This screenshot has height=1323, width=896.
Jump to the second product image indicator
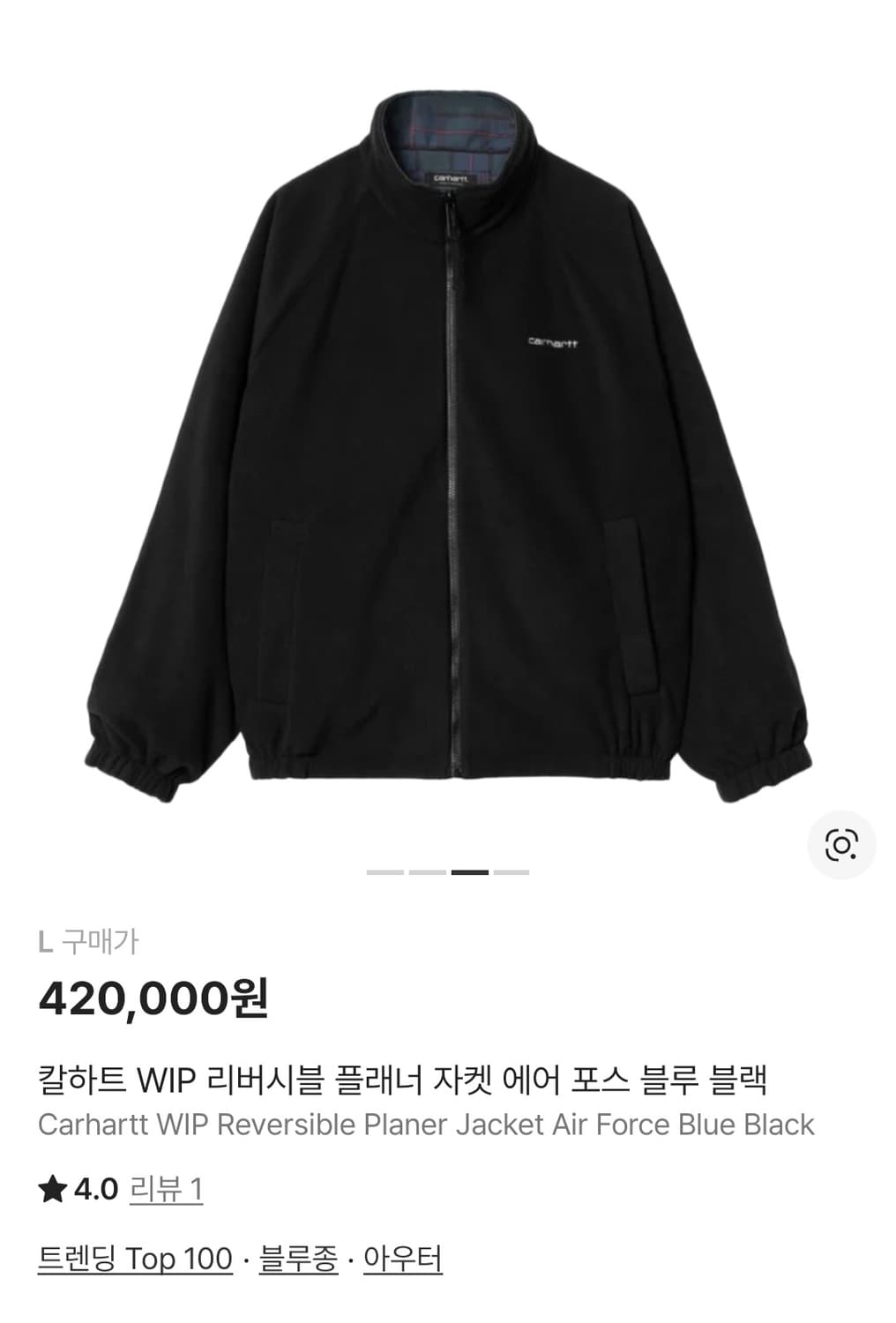click(426, 871)
